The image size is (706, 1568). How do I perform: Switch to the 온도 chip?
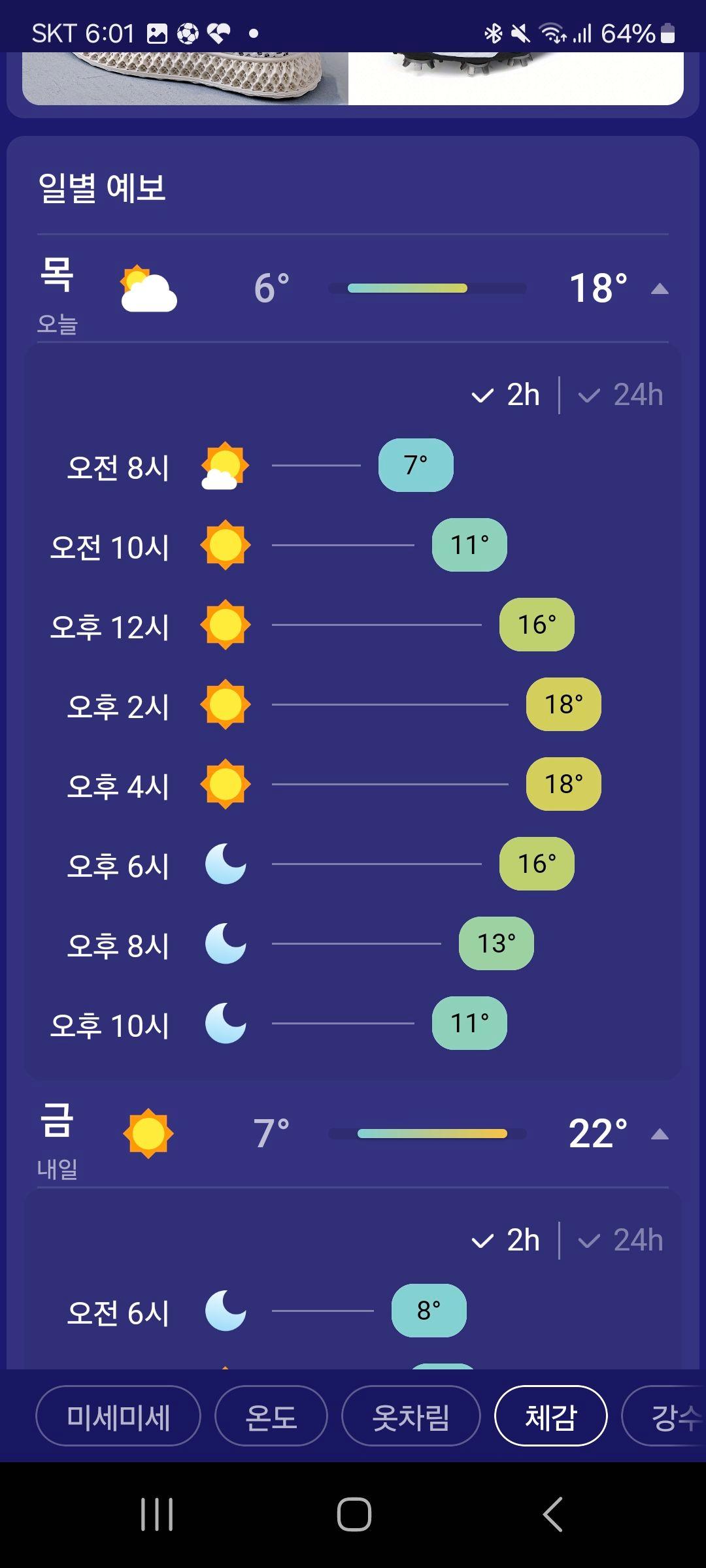(x=271, y=1416)
